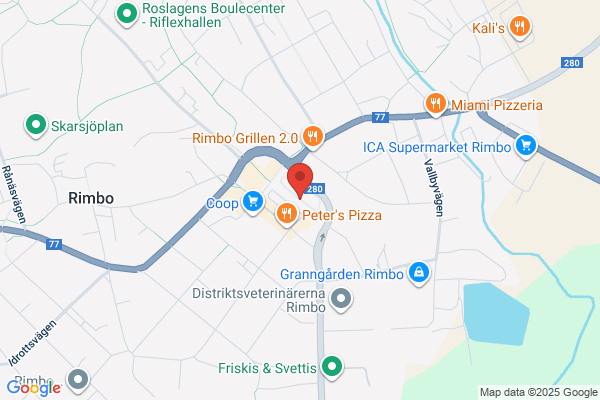
Task: View the Miami Pizzeria place marker
Action: coord(435,104)
